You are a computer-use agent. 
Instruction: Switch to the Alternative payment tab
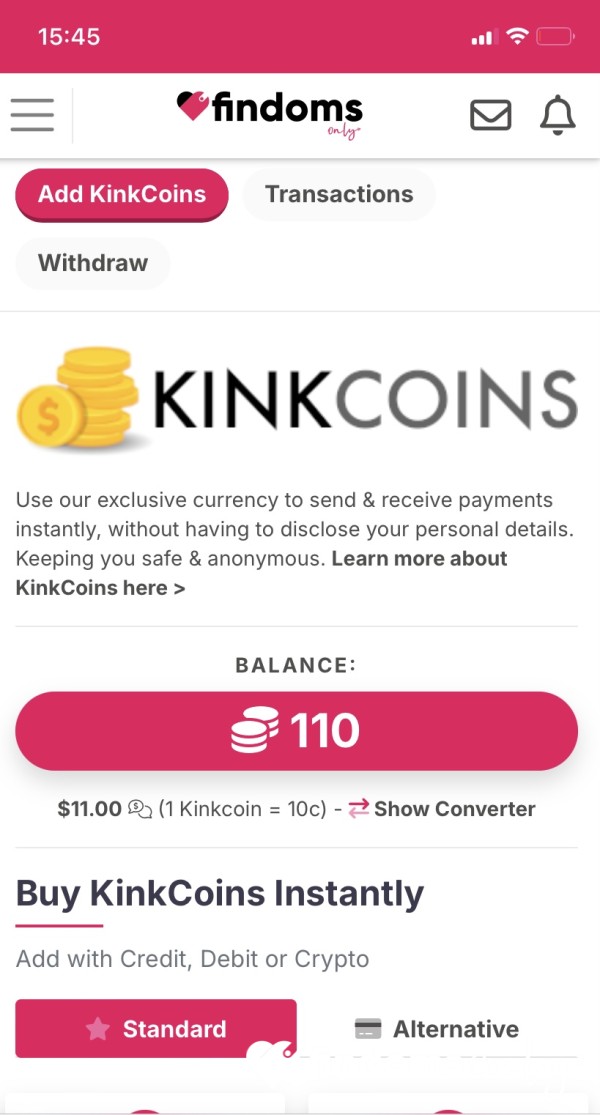point(436,1028)
